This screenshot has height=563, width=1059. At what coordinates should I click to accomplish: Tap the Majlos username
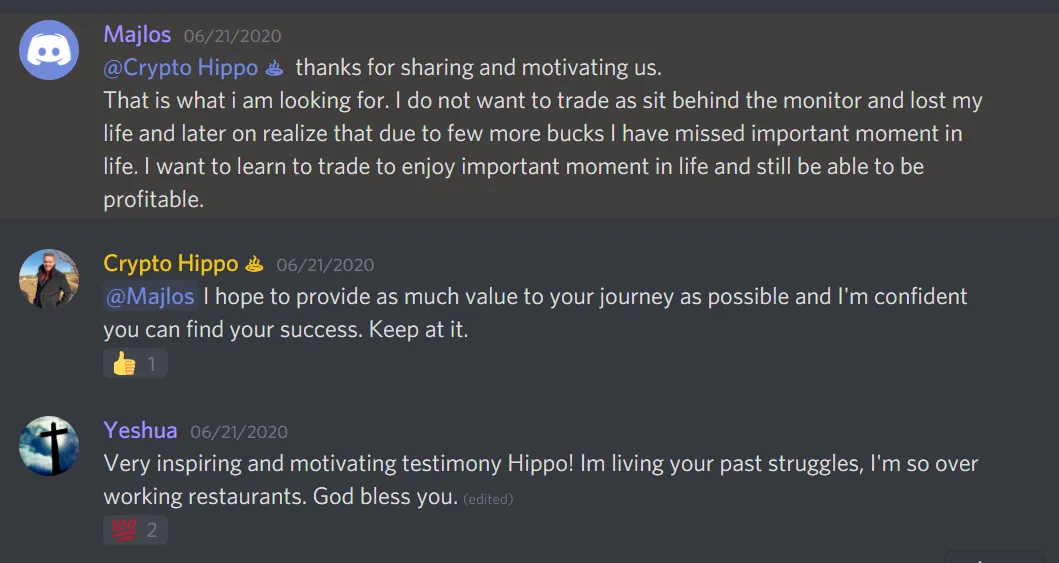[x=136, y=34]
